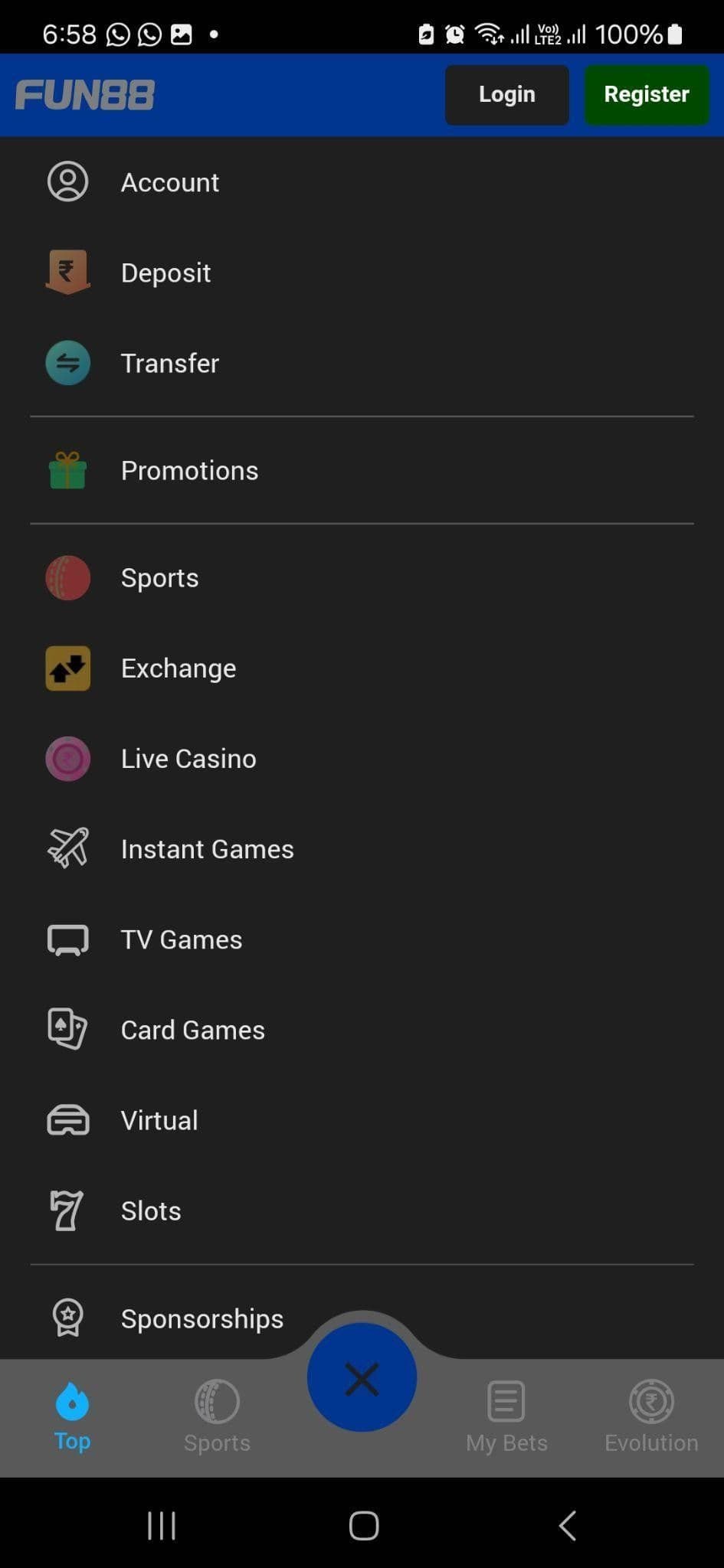Open the My Bets tab

pos(506,1415)
